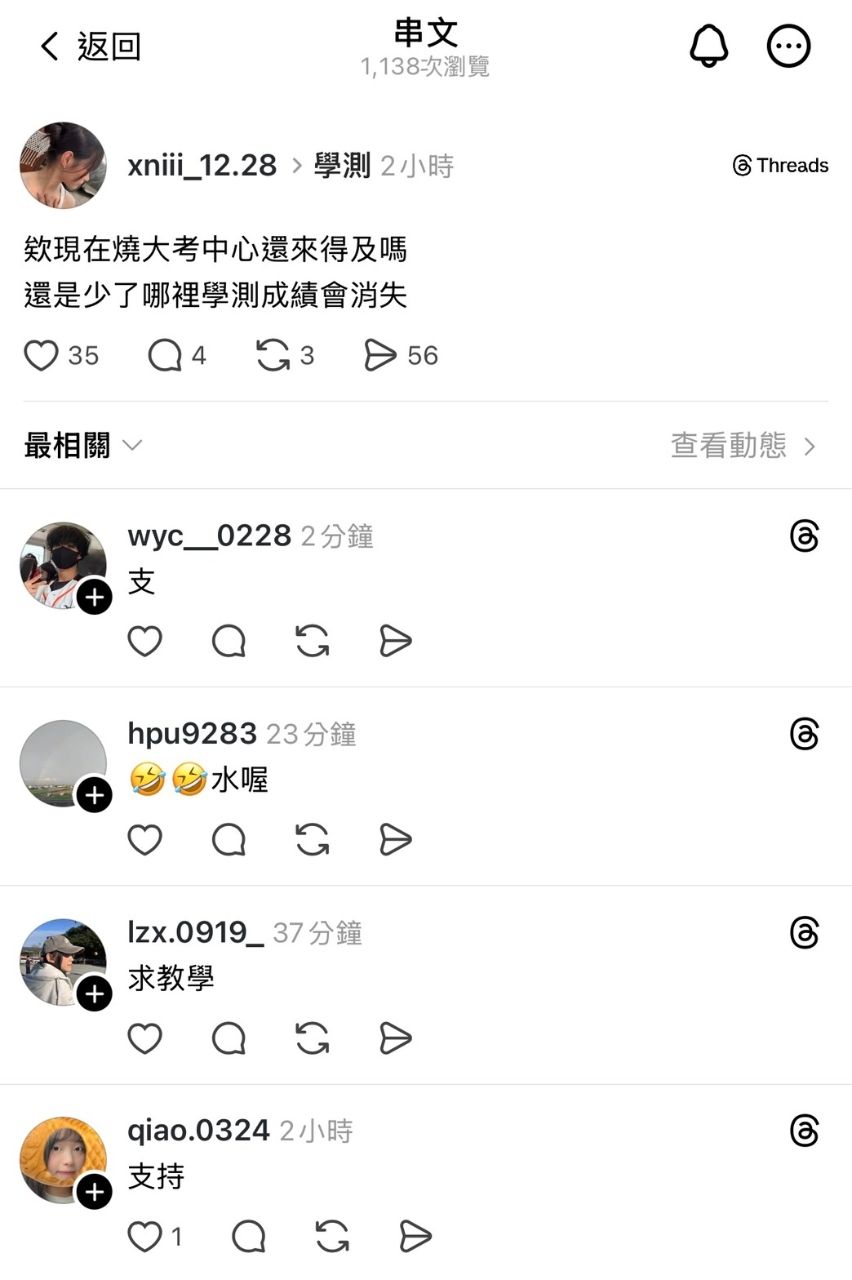852x1280 pixels.
Task: Open 查看動態 activity view
Action: [x=743, y=445]
